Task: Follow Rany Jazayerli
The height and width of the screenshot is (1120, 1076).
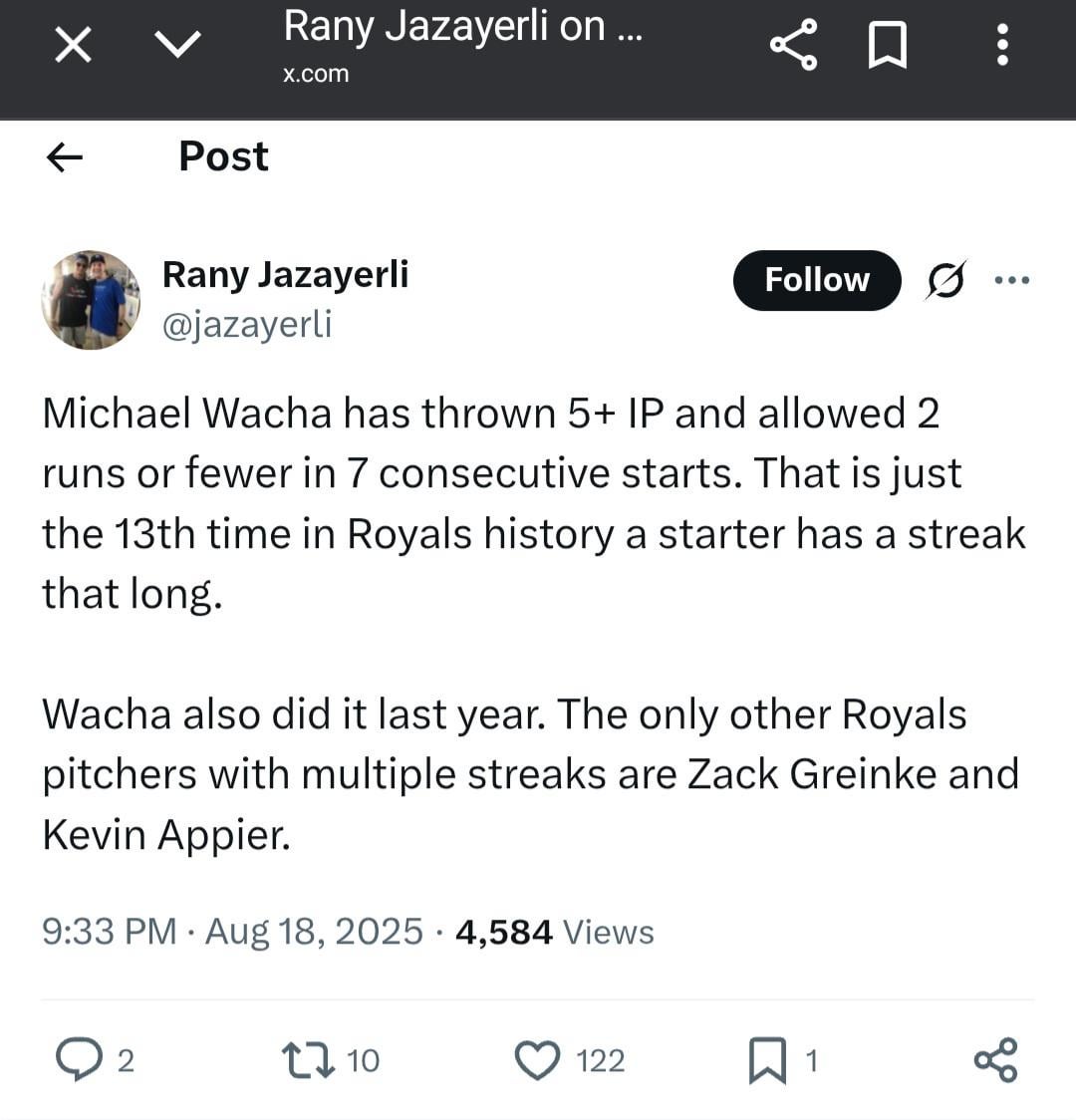Action: [x=816, y=280]
